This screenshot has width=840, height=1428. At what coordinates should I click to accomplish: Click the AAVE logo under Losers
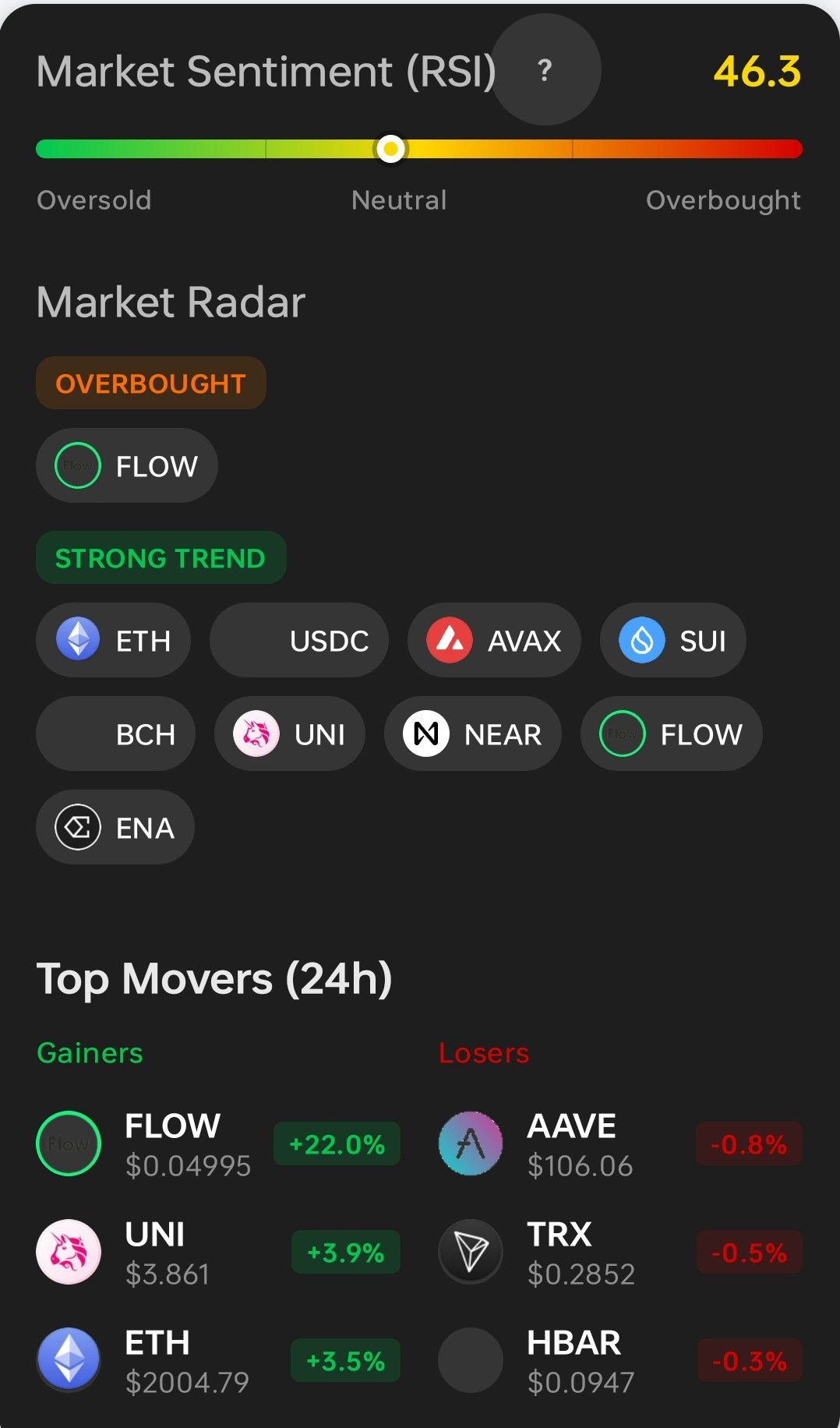click(469, 1145)
